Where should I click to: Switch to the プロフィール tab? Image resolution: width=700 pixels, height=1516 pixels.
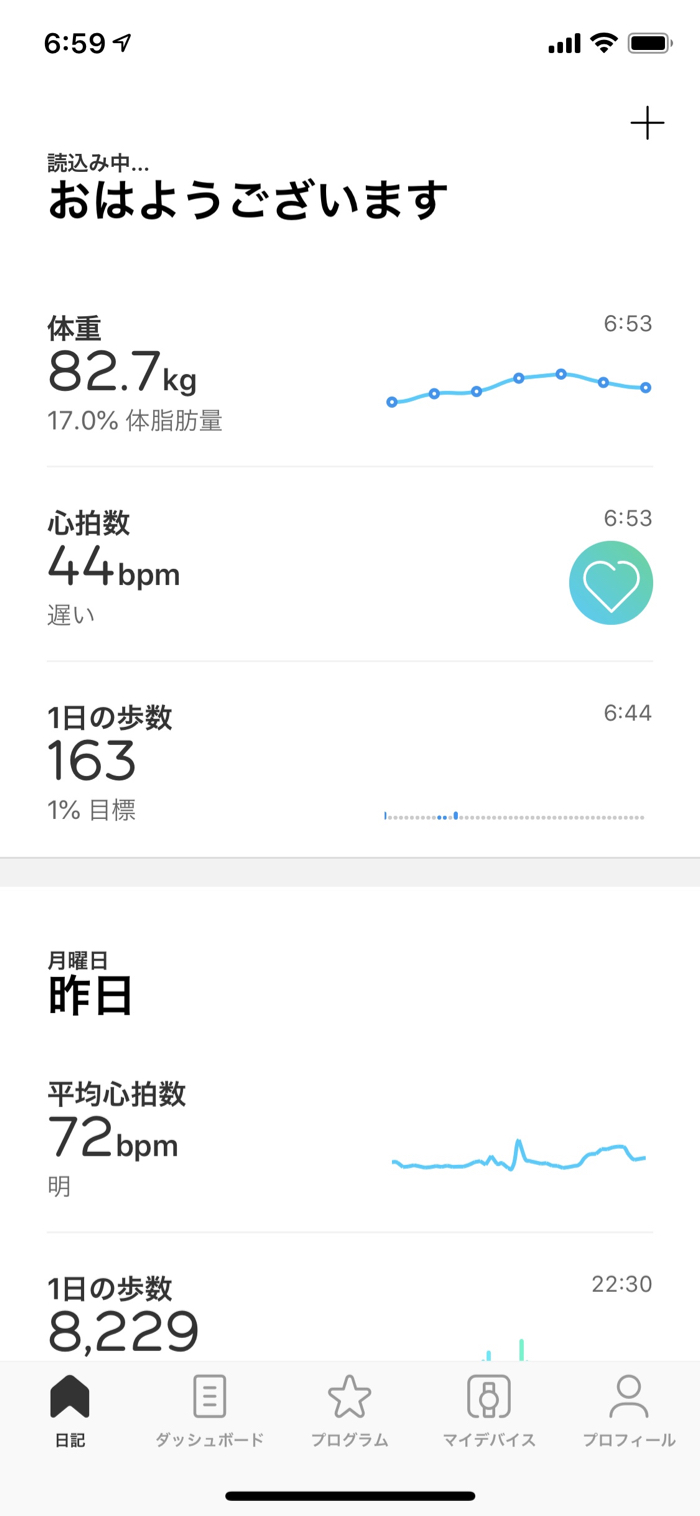tap(629, 1410)
